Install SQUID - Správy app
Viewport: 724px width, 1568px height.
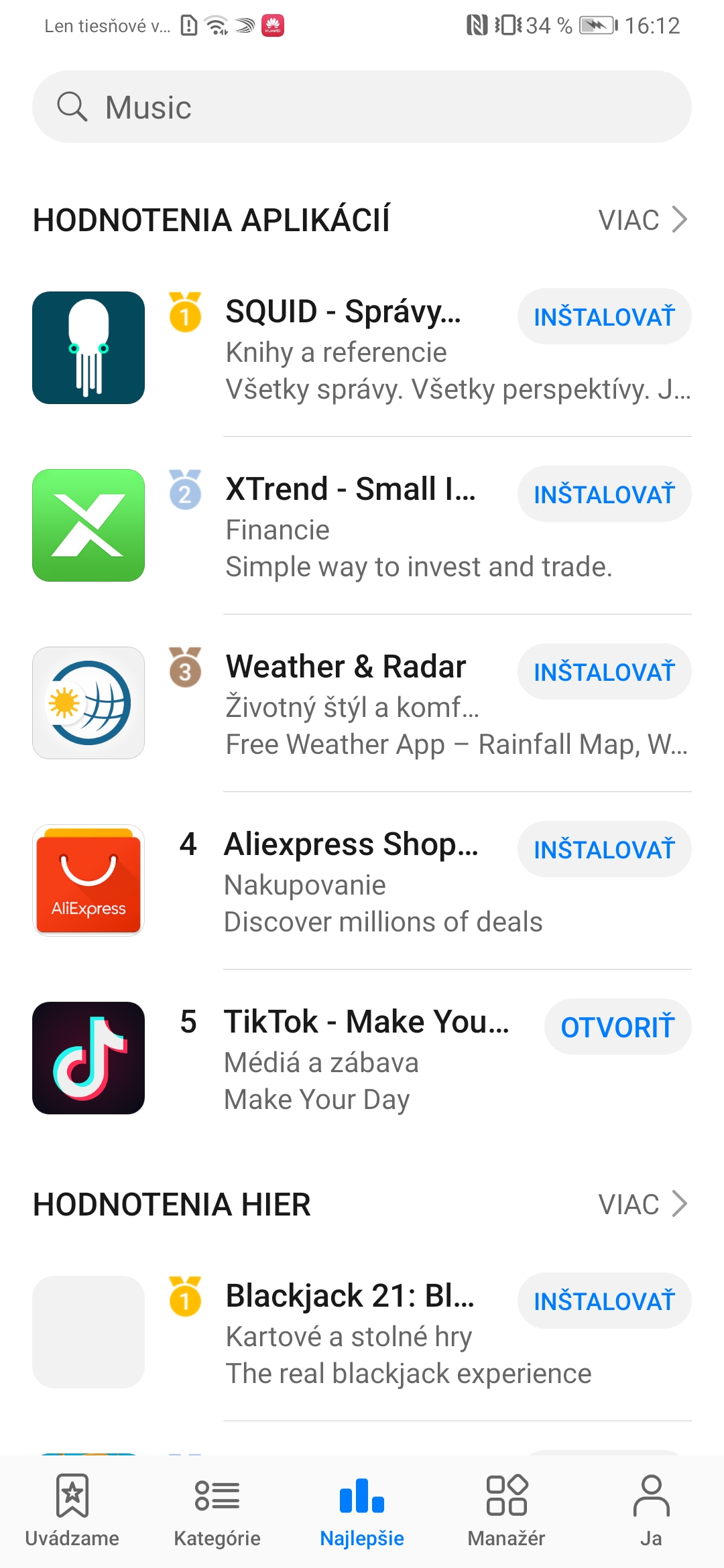coord(604,317)
